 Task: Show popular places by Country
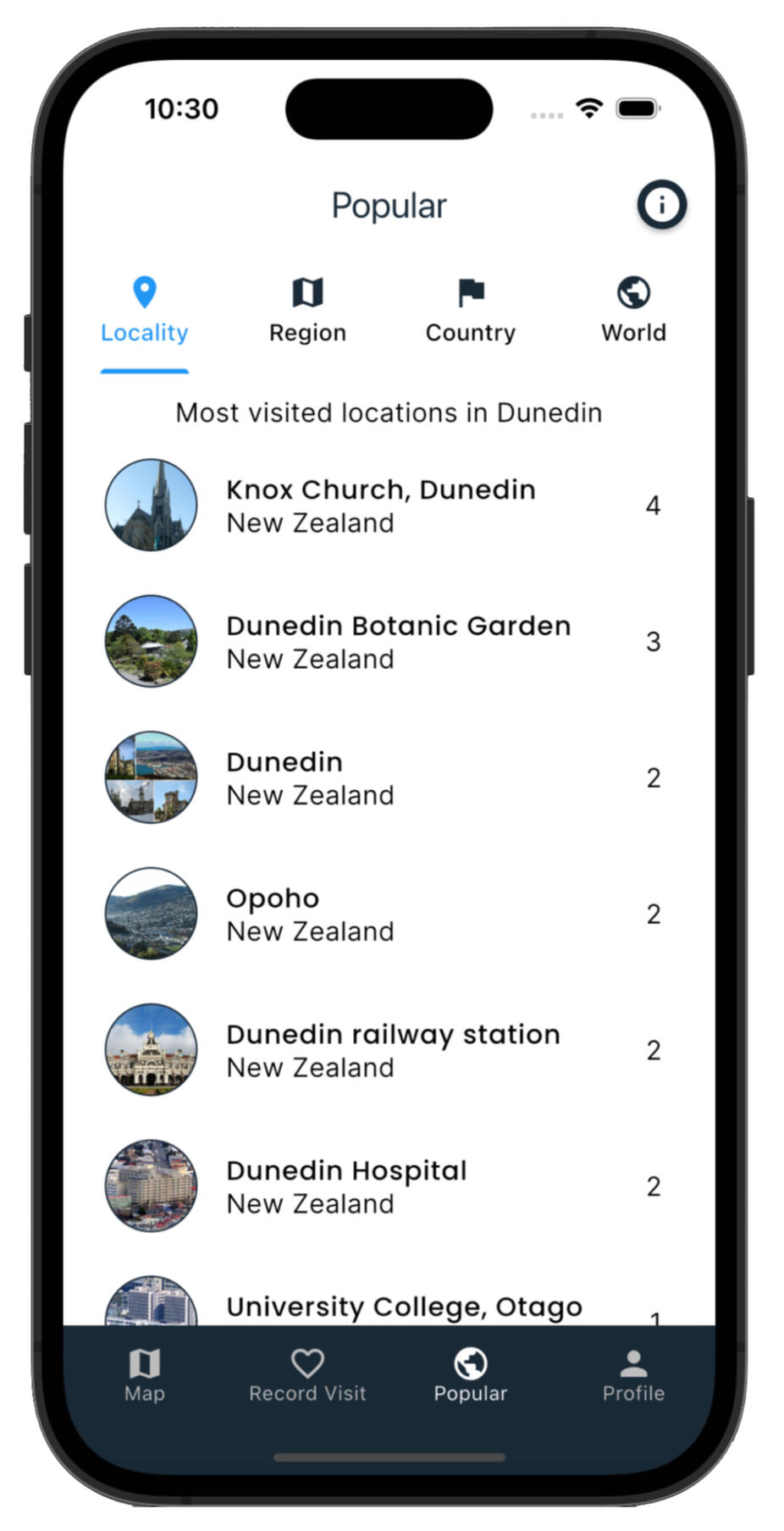pyautogui.click(x=471, y=312)
